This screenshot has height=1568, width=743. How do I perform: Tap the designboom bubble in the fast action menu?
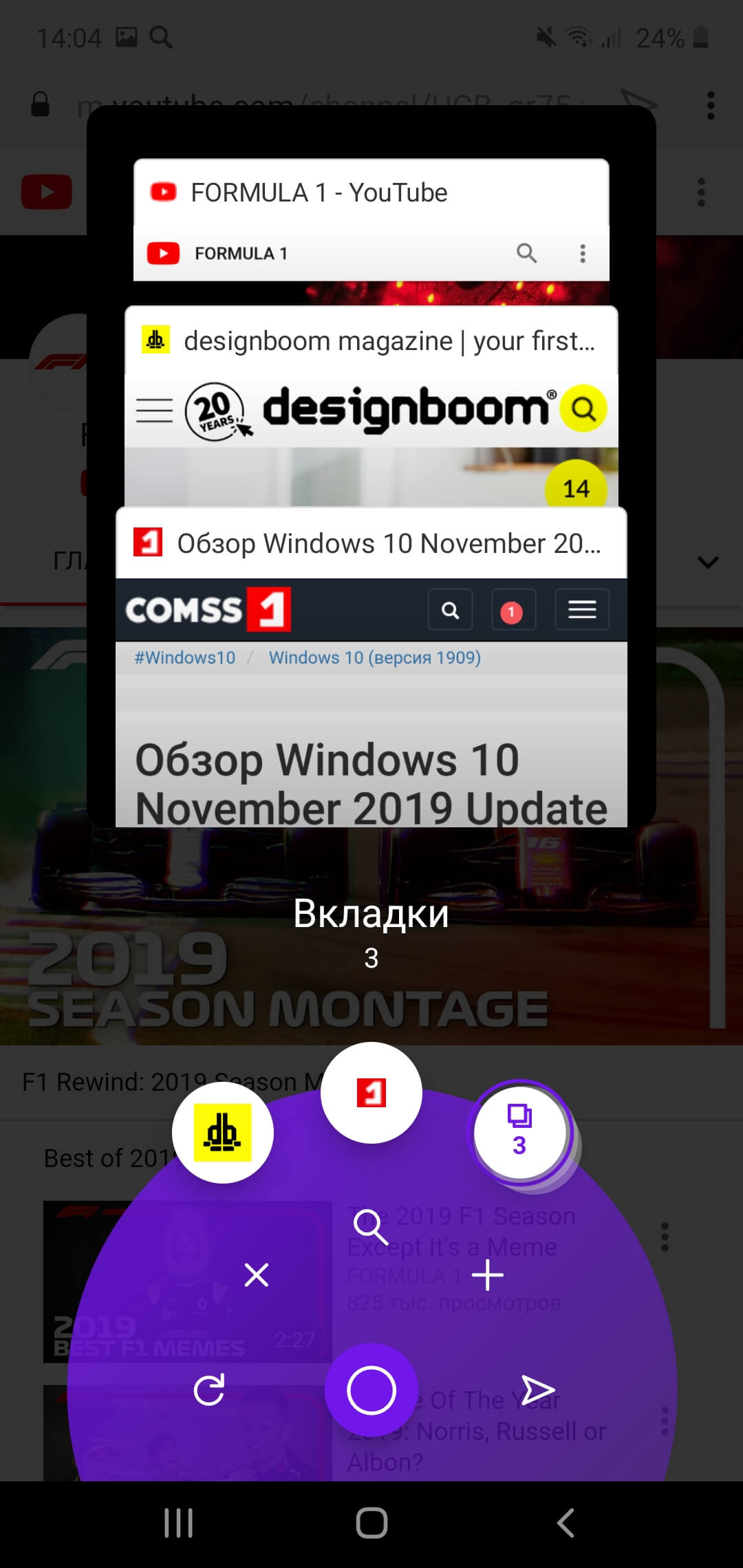click(x=223, y=1133)
